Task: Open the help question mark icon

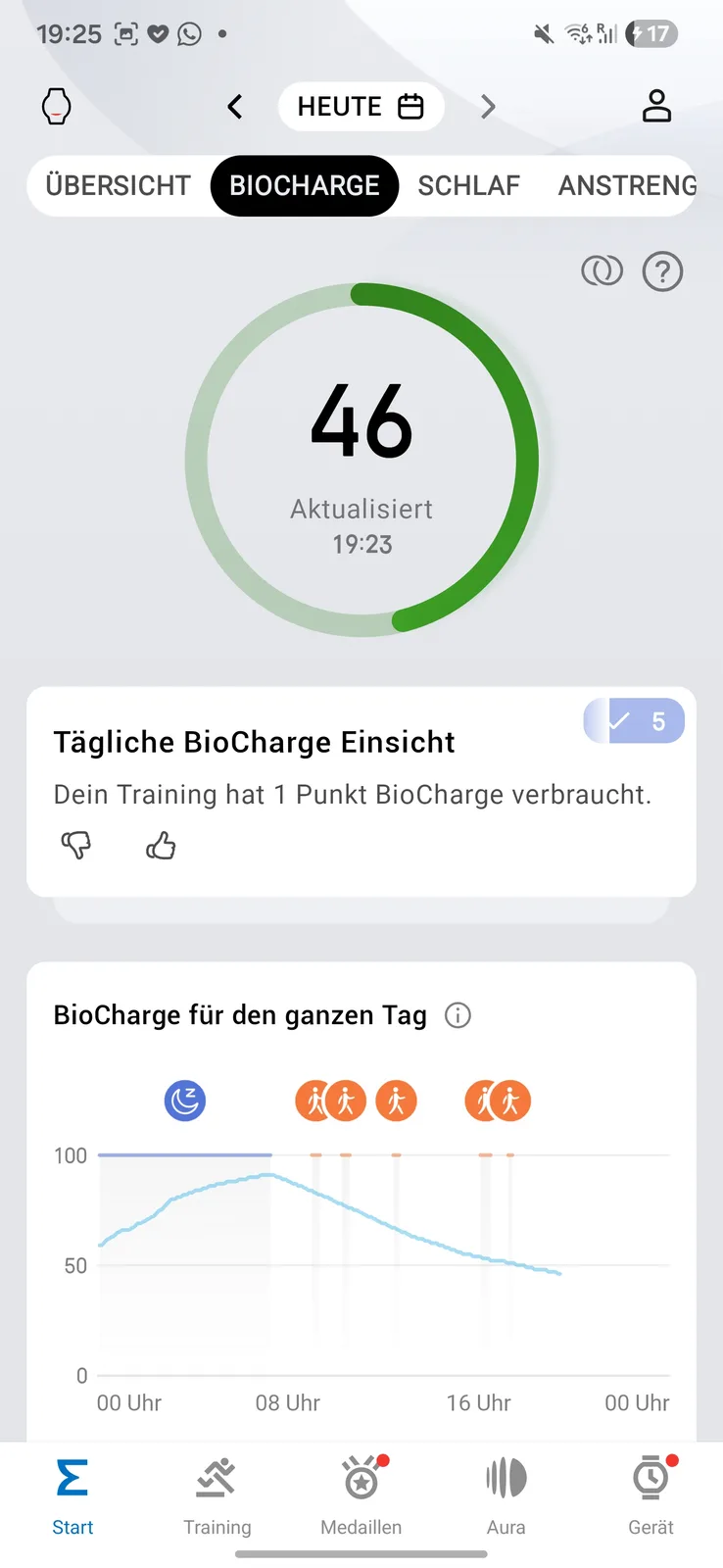Action: coord(662,271)
